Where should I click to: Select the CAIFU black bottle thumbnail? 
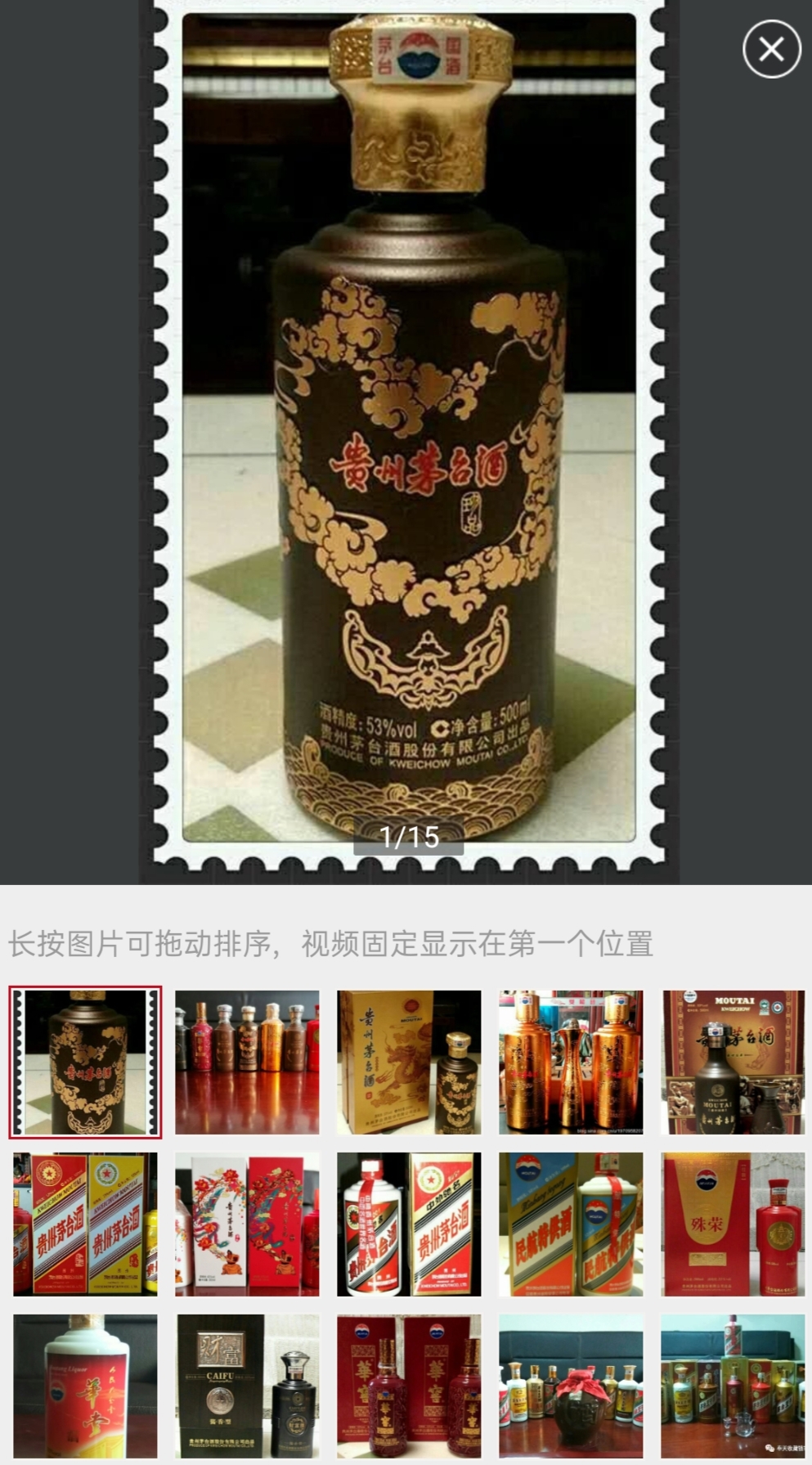click(247, 1386)
